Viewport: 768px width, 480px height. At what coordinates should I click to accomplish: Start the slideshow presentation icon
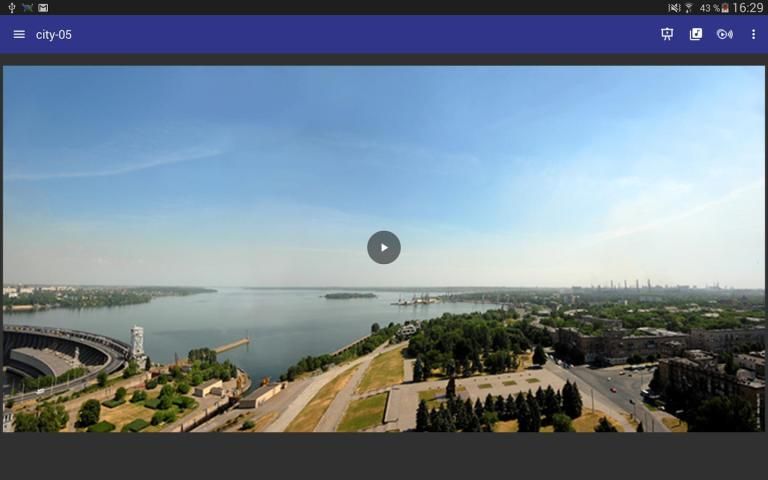tap(667, 34)
